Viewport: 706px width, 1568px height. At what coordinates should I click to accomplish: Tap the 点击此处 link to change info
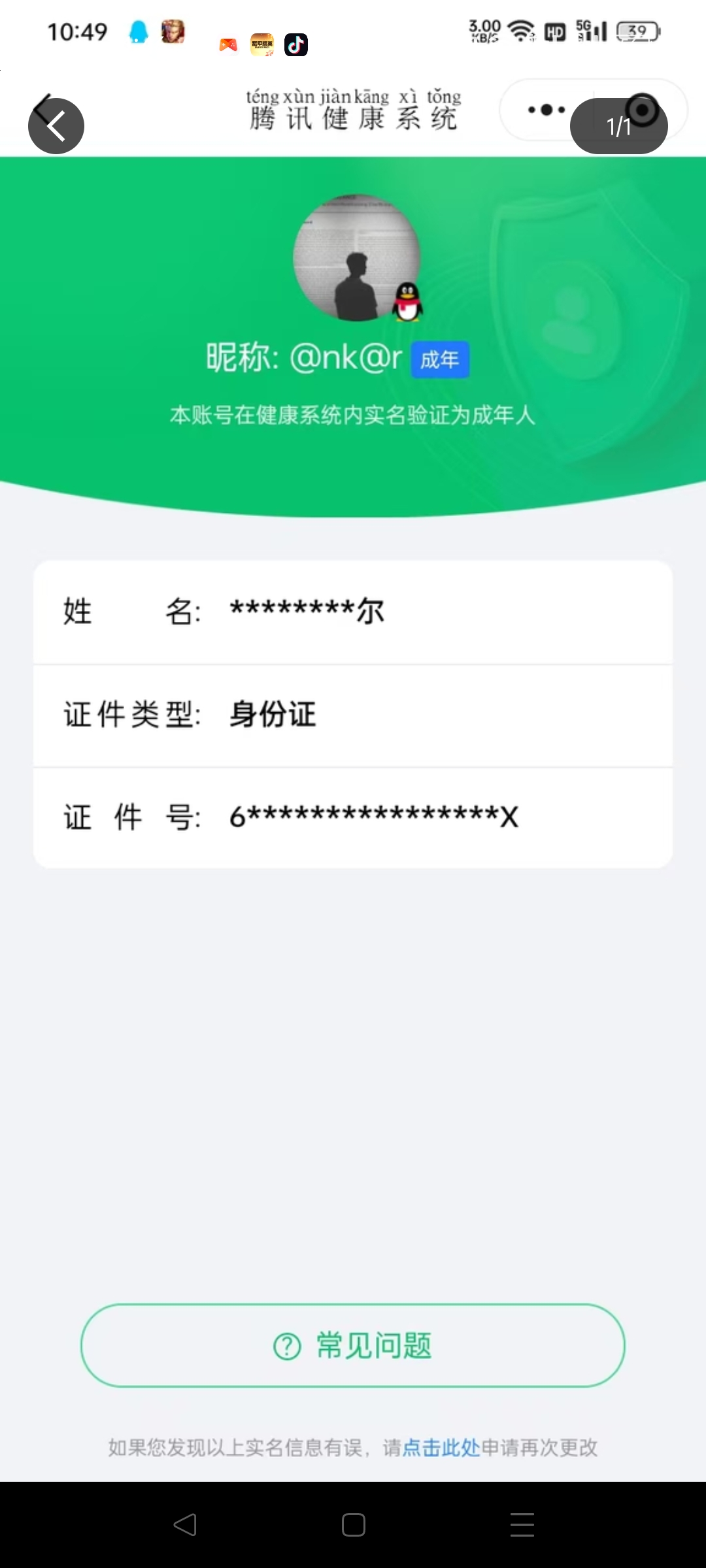tap(441, 1448)
